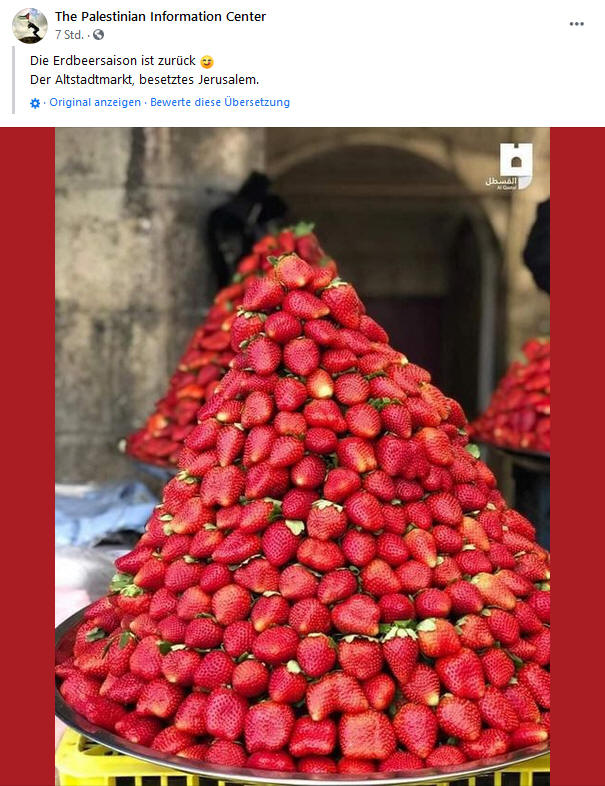Show original text via 'Original anzeigen'
This screenshot has width=605, height=786.
(x=95, y=102)
